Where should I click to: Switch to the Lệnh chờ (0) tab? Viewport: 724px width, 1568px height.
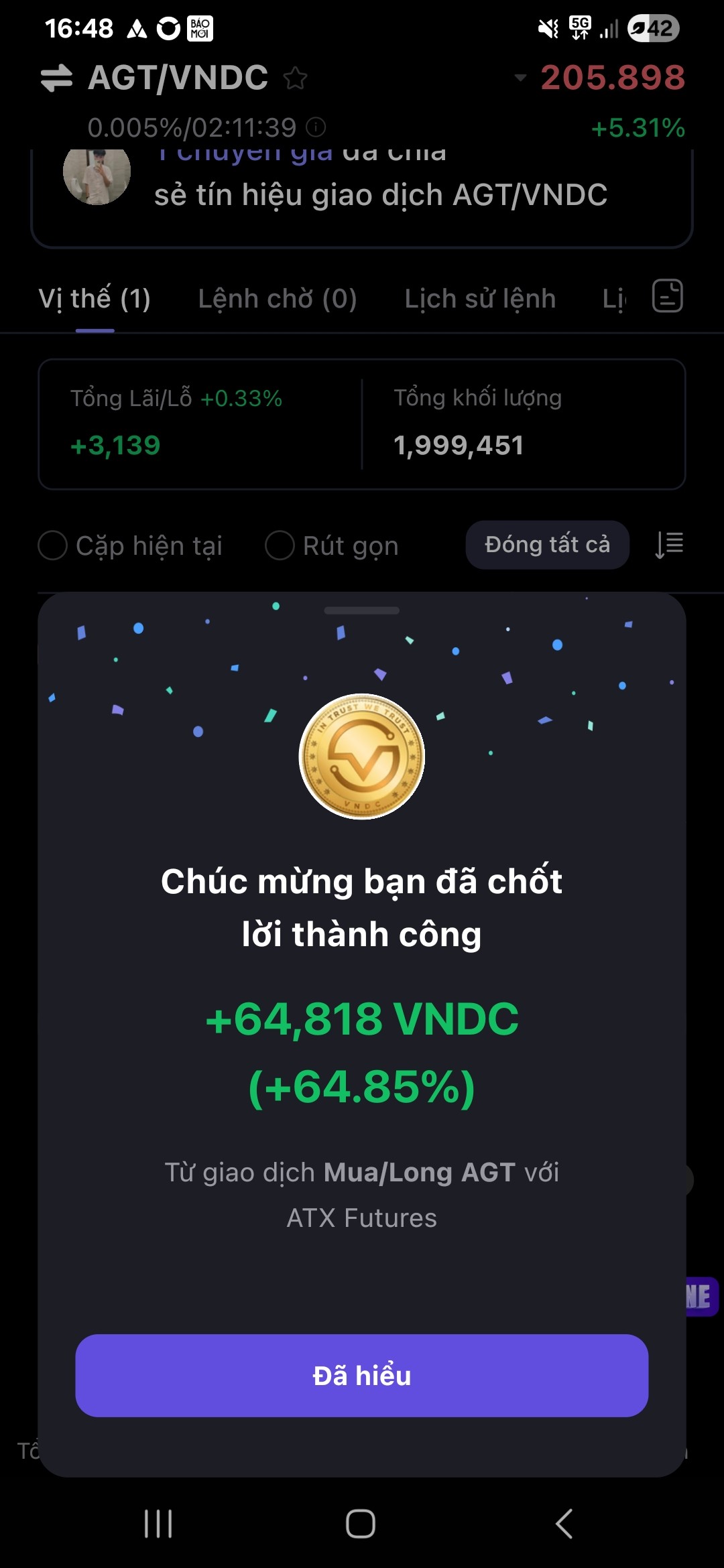[277, 299]
